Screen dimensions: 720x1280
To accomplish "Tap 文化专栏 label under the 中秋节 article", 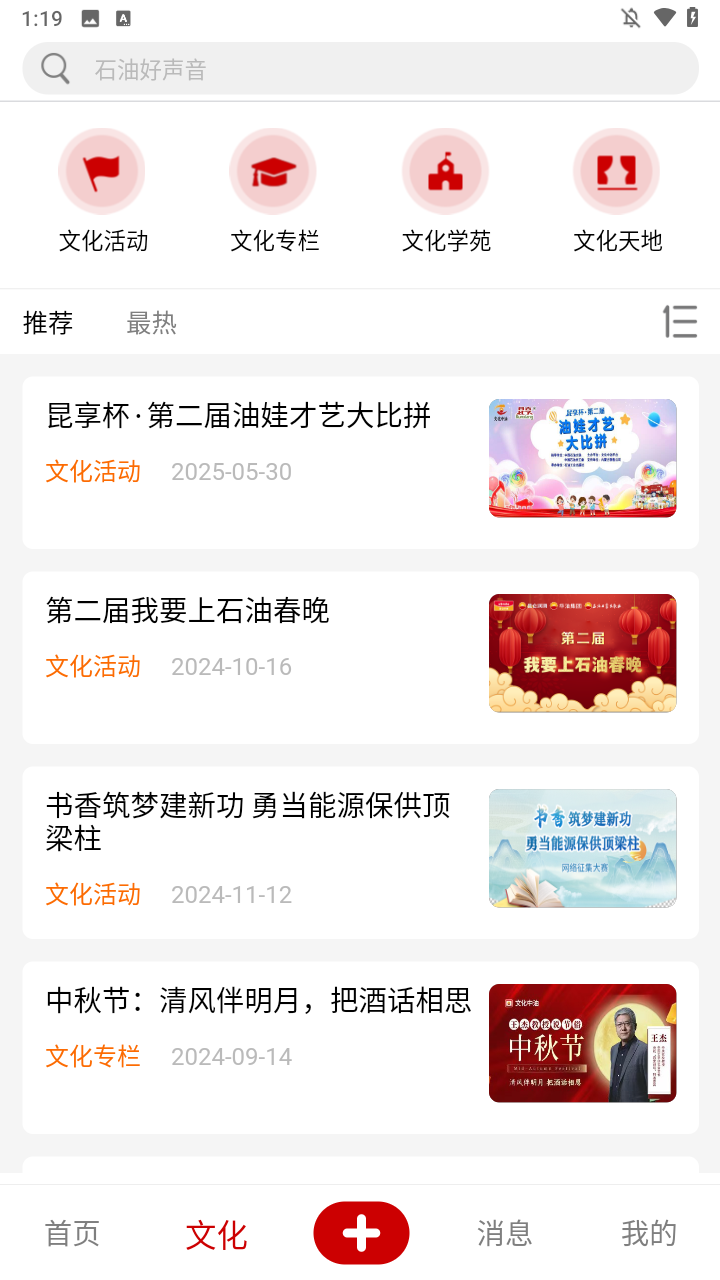I will pos(93,1056).
